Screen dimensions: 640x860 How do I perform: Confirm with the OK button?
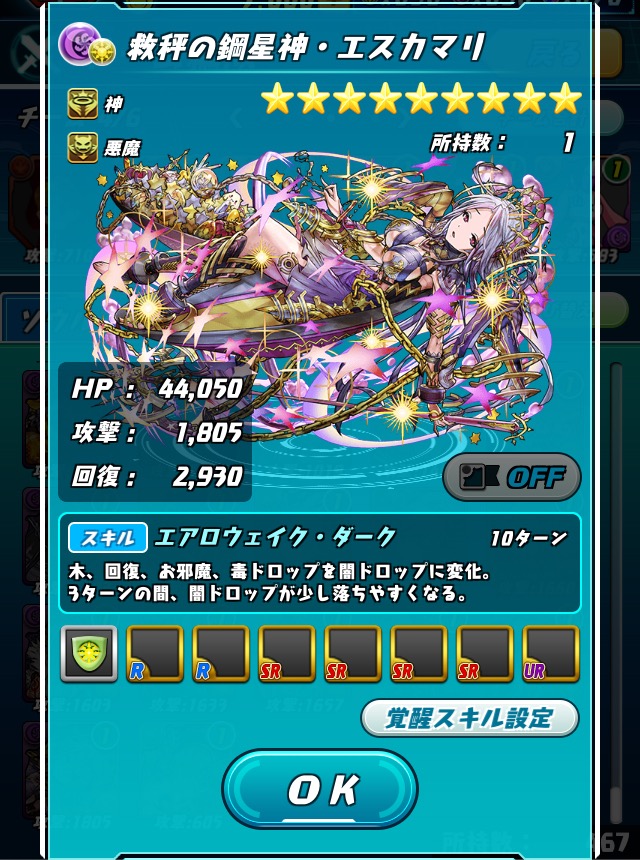pyautogui.click(x=320, y=789)
